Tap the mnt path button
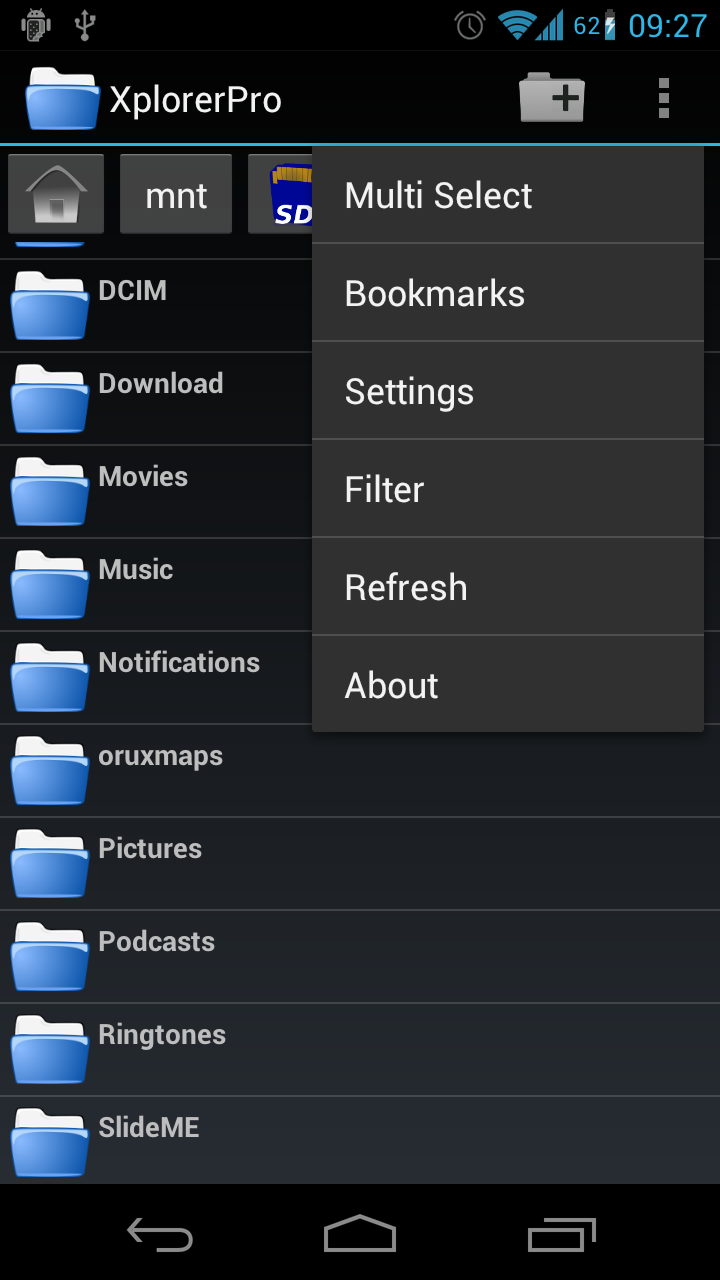Screen dimensions: 720x1280 (175, 193)
